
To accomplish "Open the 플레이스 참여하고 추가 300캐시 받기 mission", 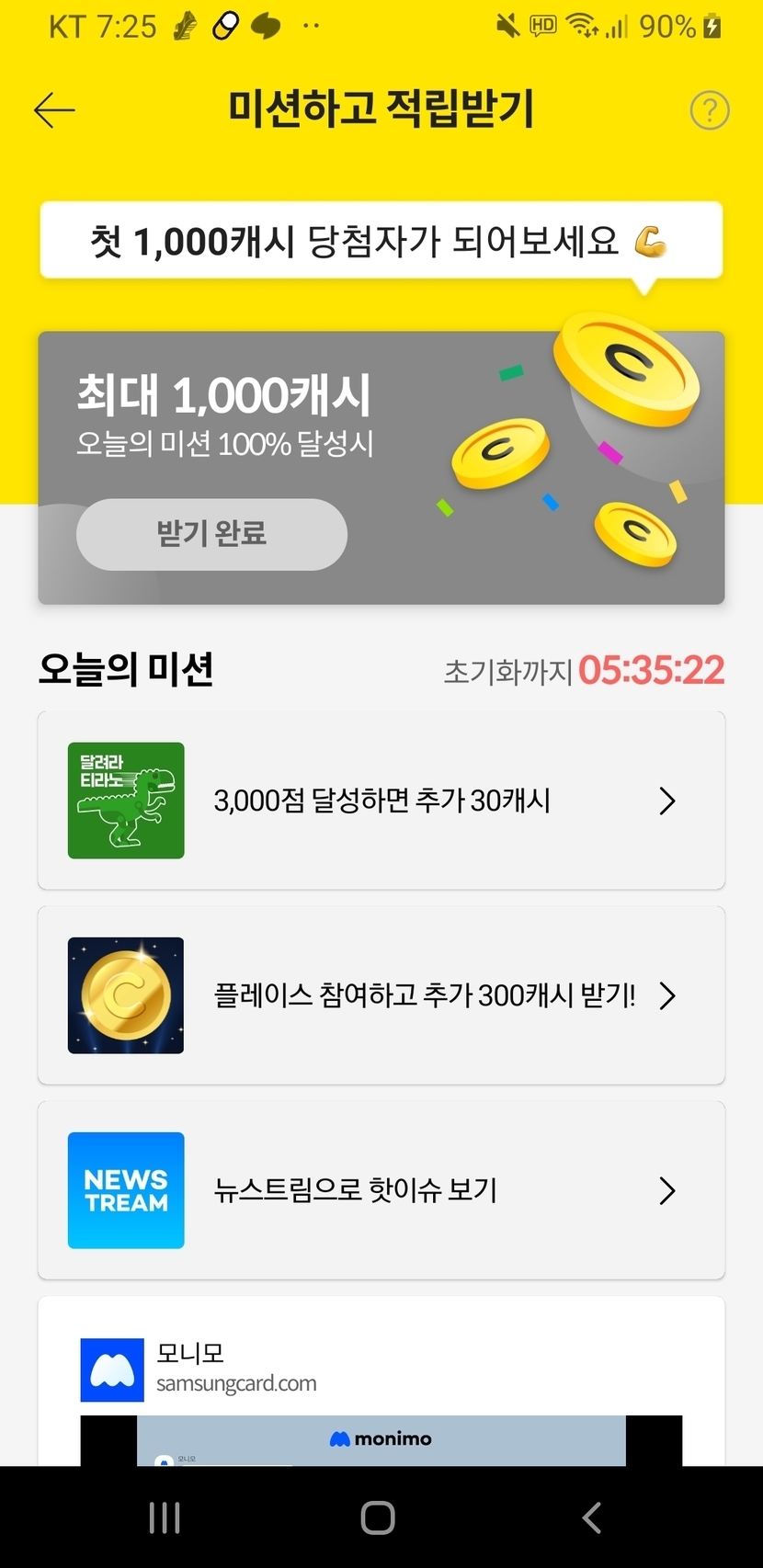I will 381,995.
